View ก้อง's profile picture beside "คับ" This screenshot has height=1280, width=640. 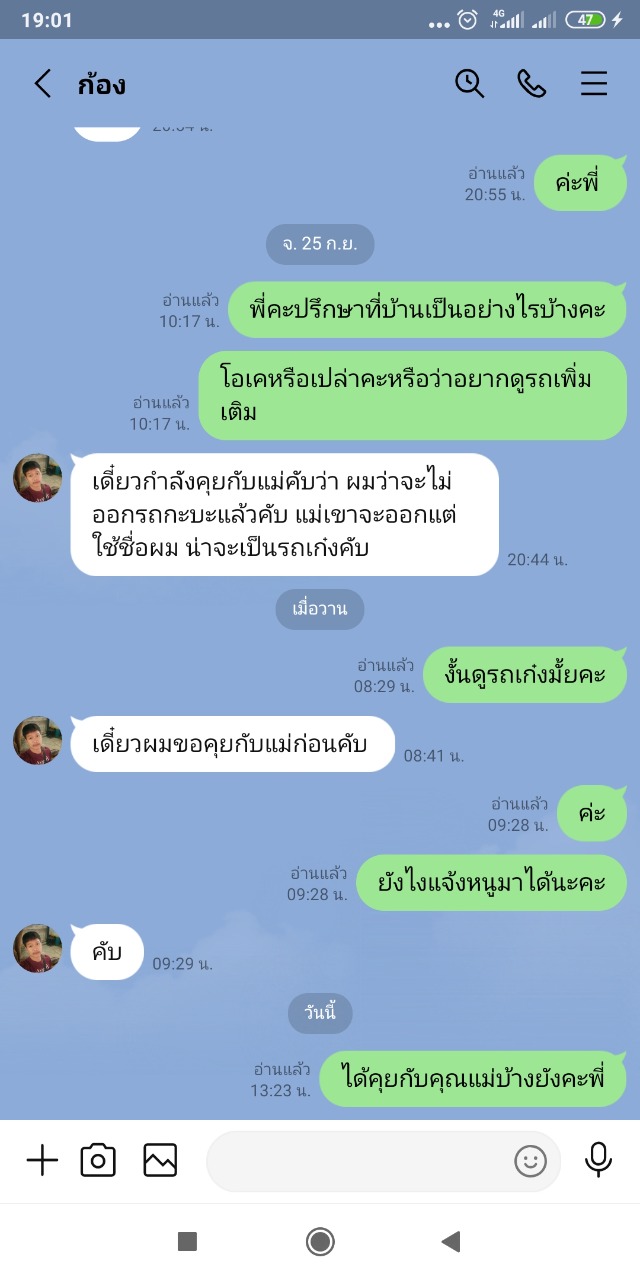(x=38, y=949)
